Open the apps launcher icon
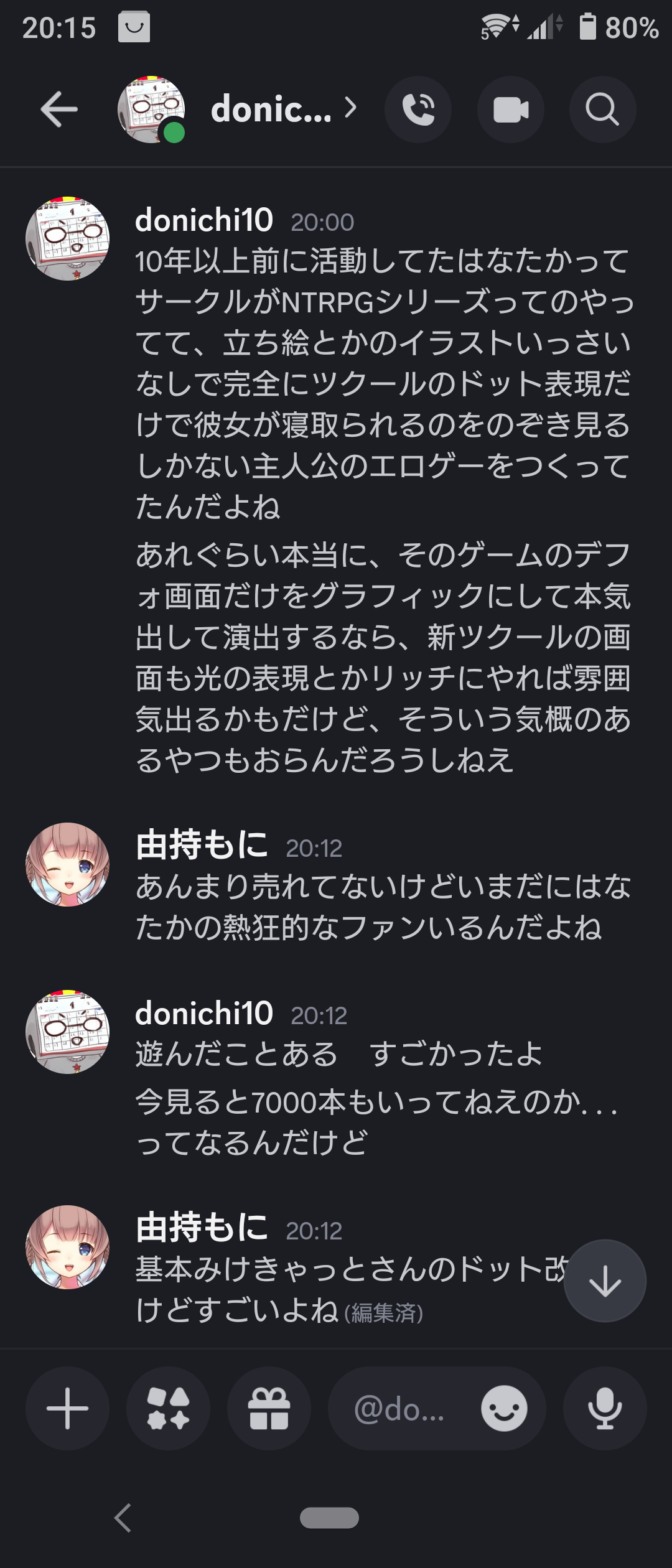672x1568 pixels. tap(168, 1408)
